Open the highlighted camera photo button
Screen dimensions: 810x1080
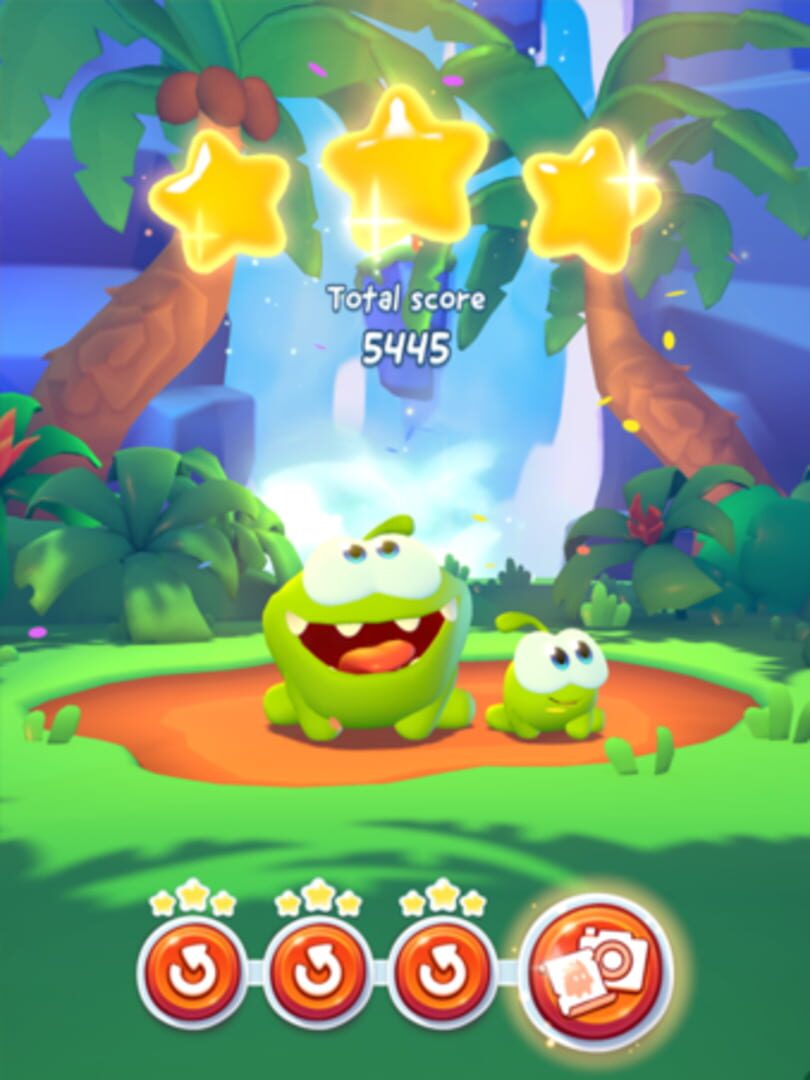600,969
